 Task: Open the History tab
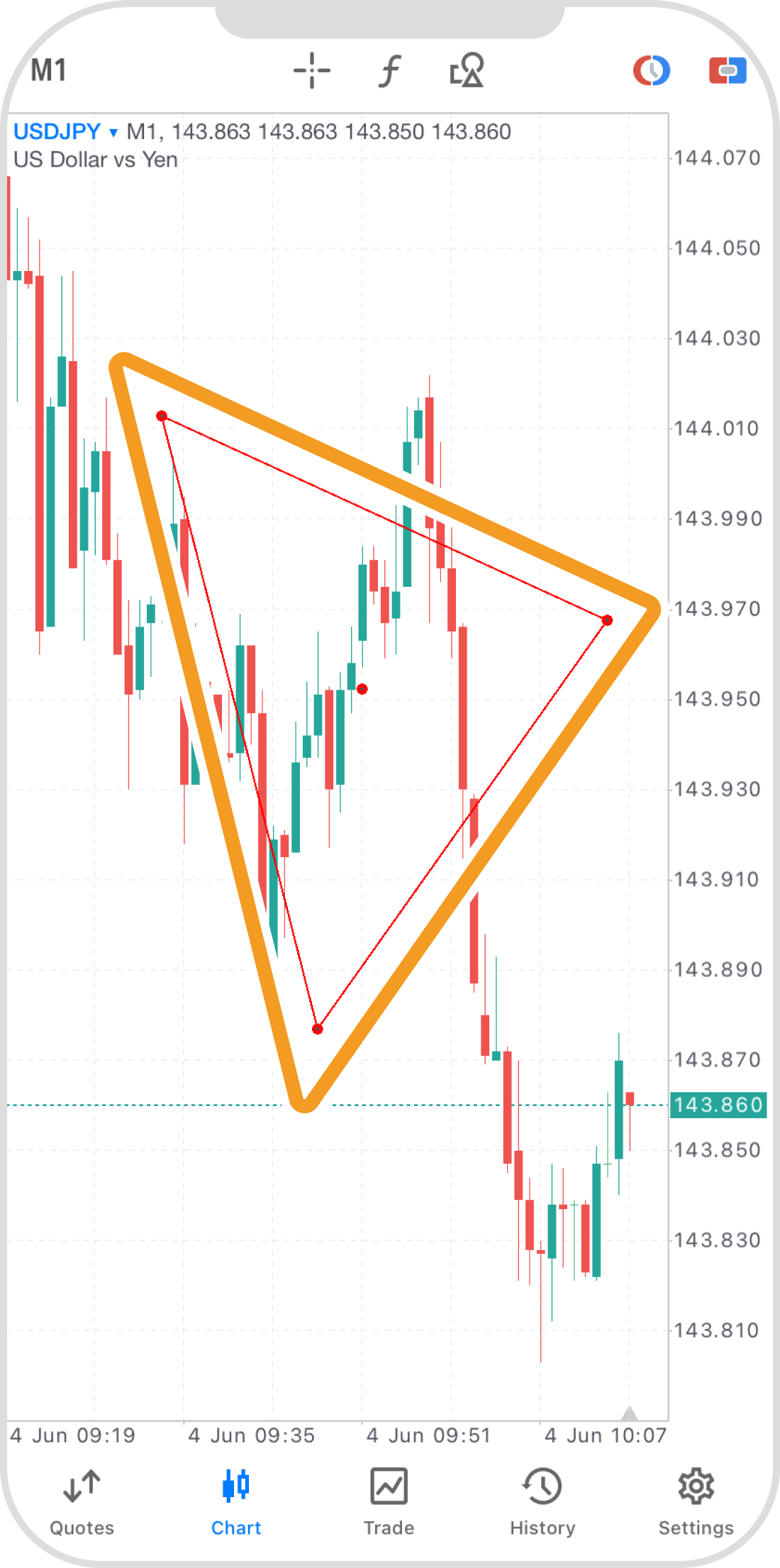tap(542, 1501)
